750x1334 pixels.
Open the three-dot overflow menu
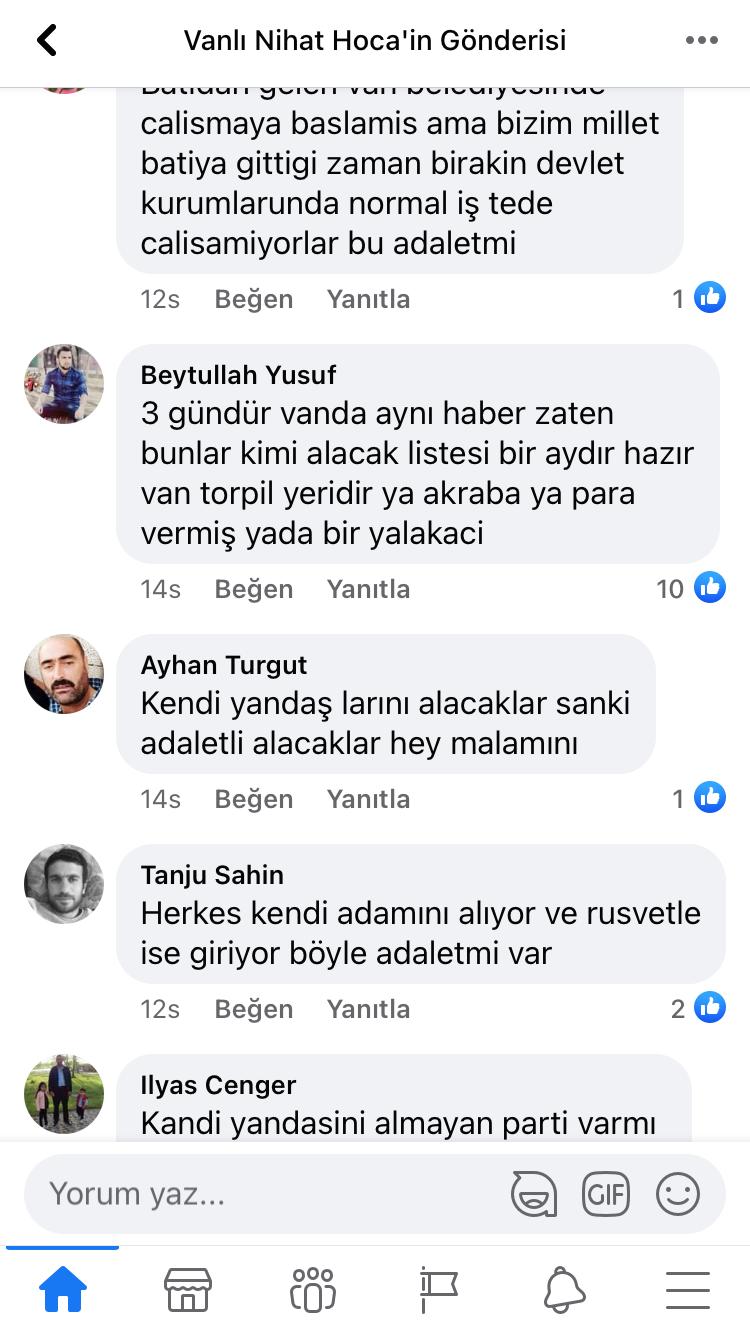[702, 40]
